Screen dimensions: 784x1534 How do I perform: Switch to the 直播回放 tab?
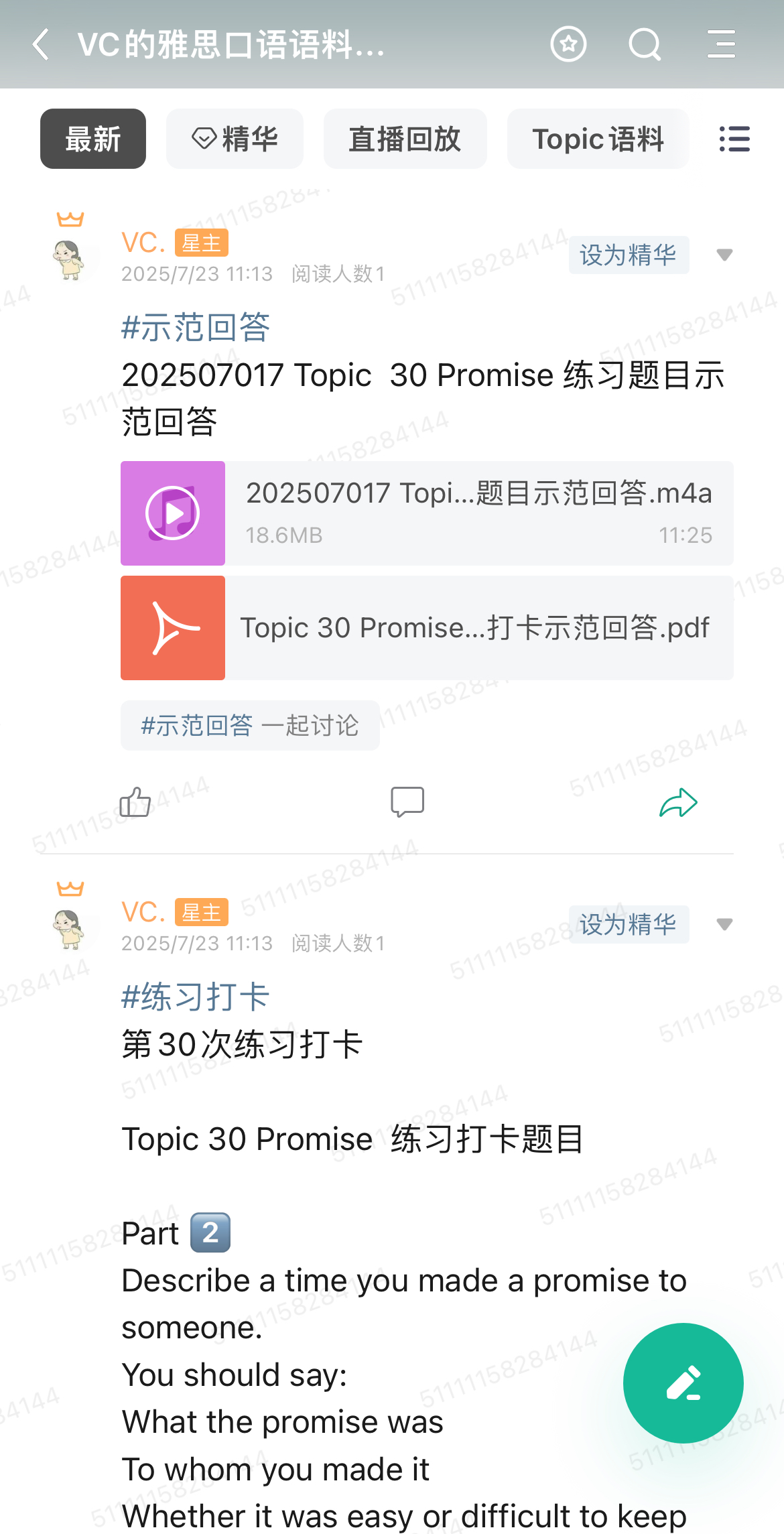pyautogui.click(x=405, y=139)
